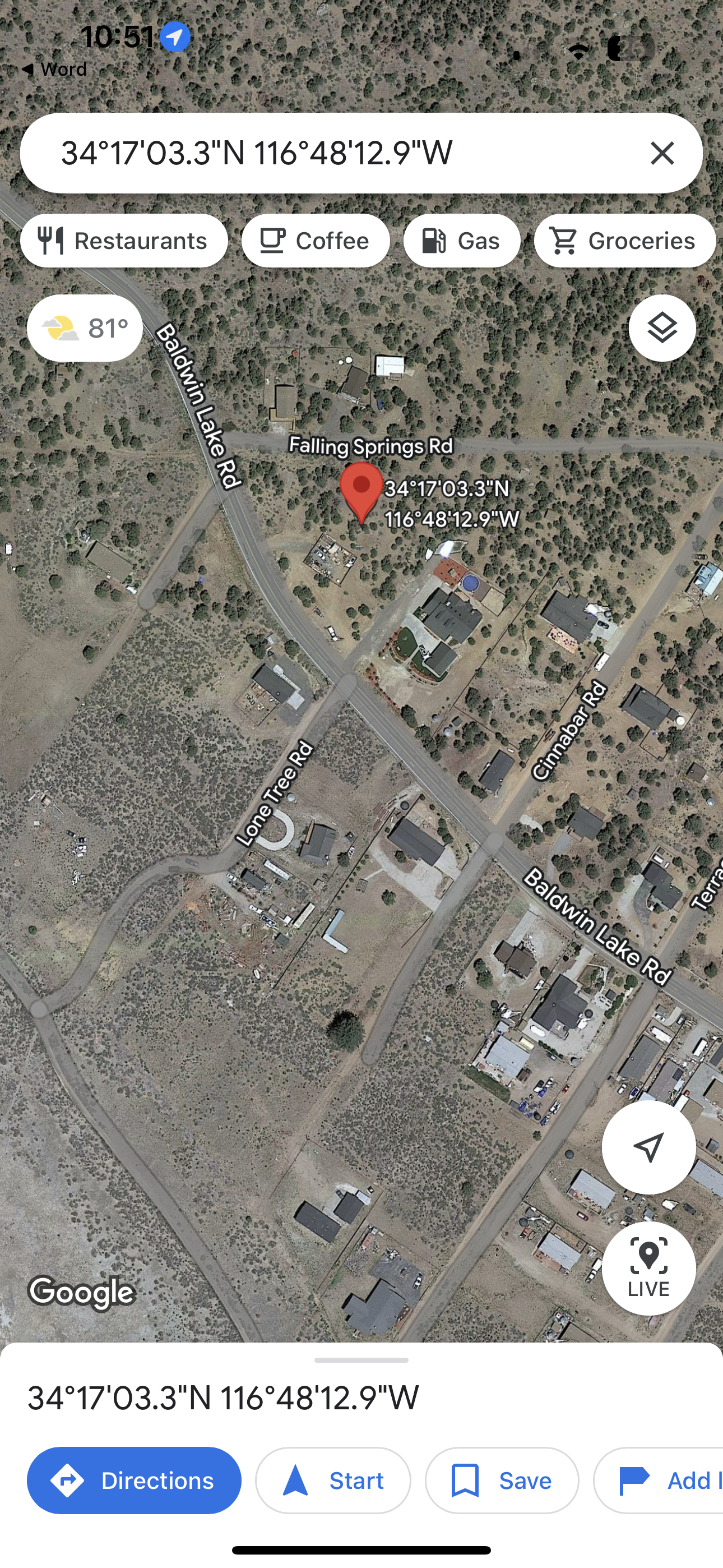Save this pinned location
The image size is (723, 1568).
click(x=502, y=1481)
